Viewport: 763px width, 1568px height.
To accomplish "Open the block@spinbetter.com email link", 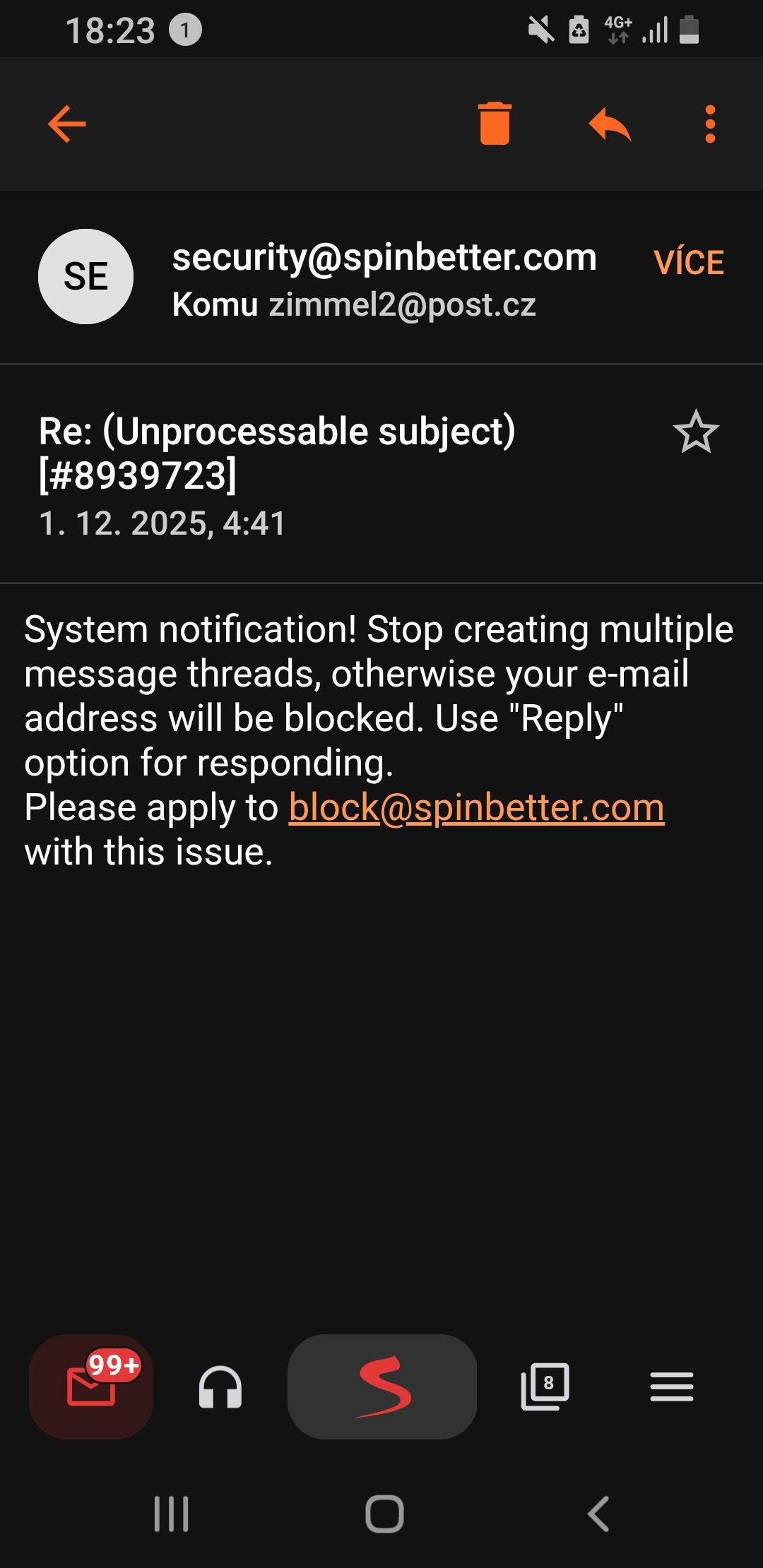I will tap(476, 807).
